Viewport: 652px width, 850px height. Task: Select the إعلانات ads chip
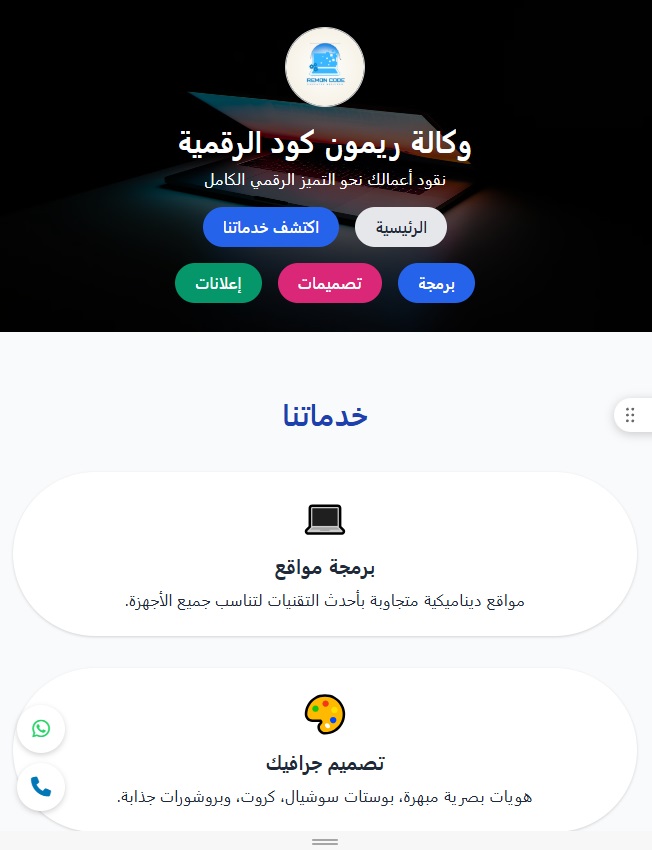tap(218, 284)
